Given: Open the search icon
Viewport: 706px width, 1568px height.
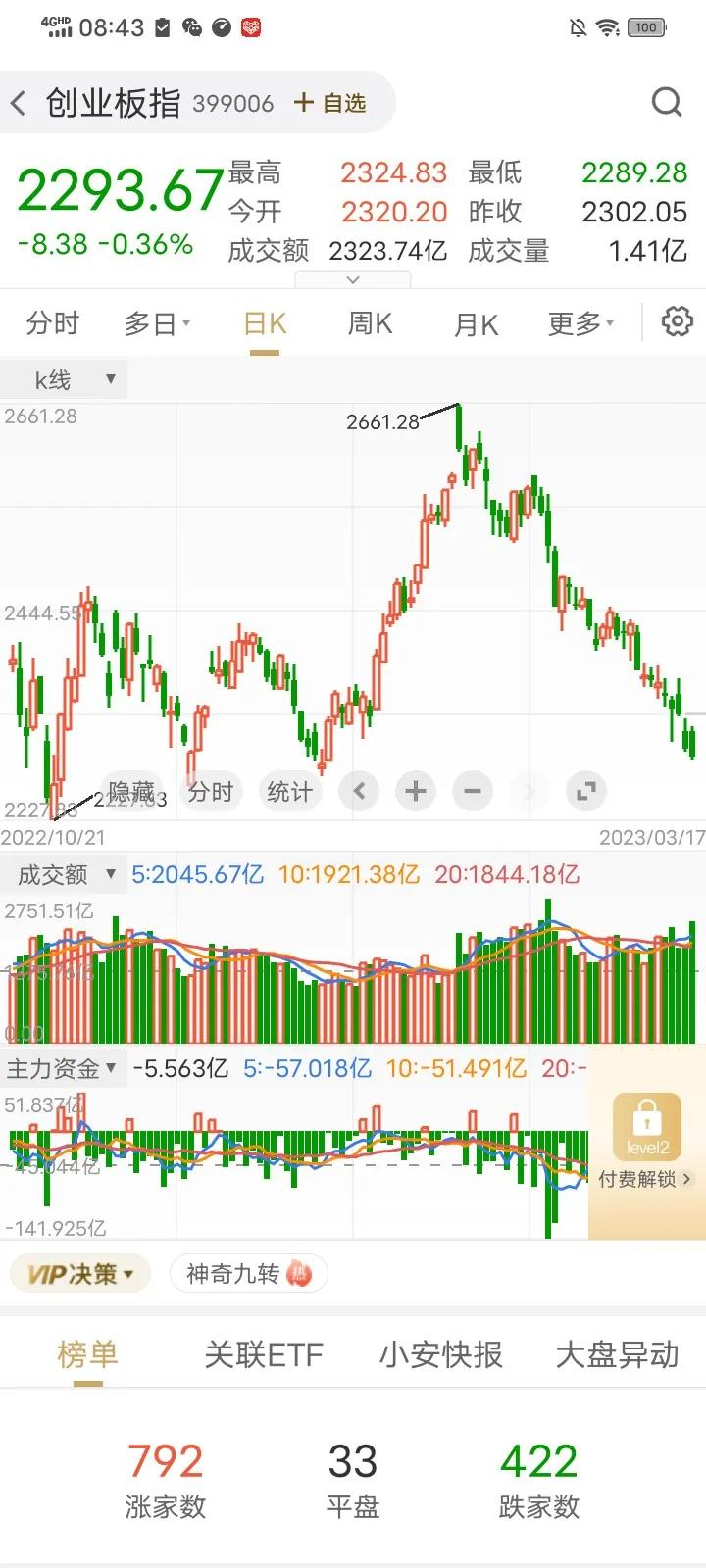Looking at the screenshot, I should click(667, 102).
